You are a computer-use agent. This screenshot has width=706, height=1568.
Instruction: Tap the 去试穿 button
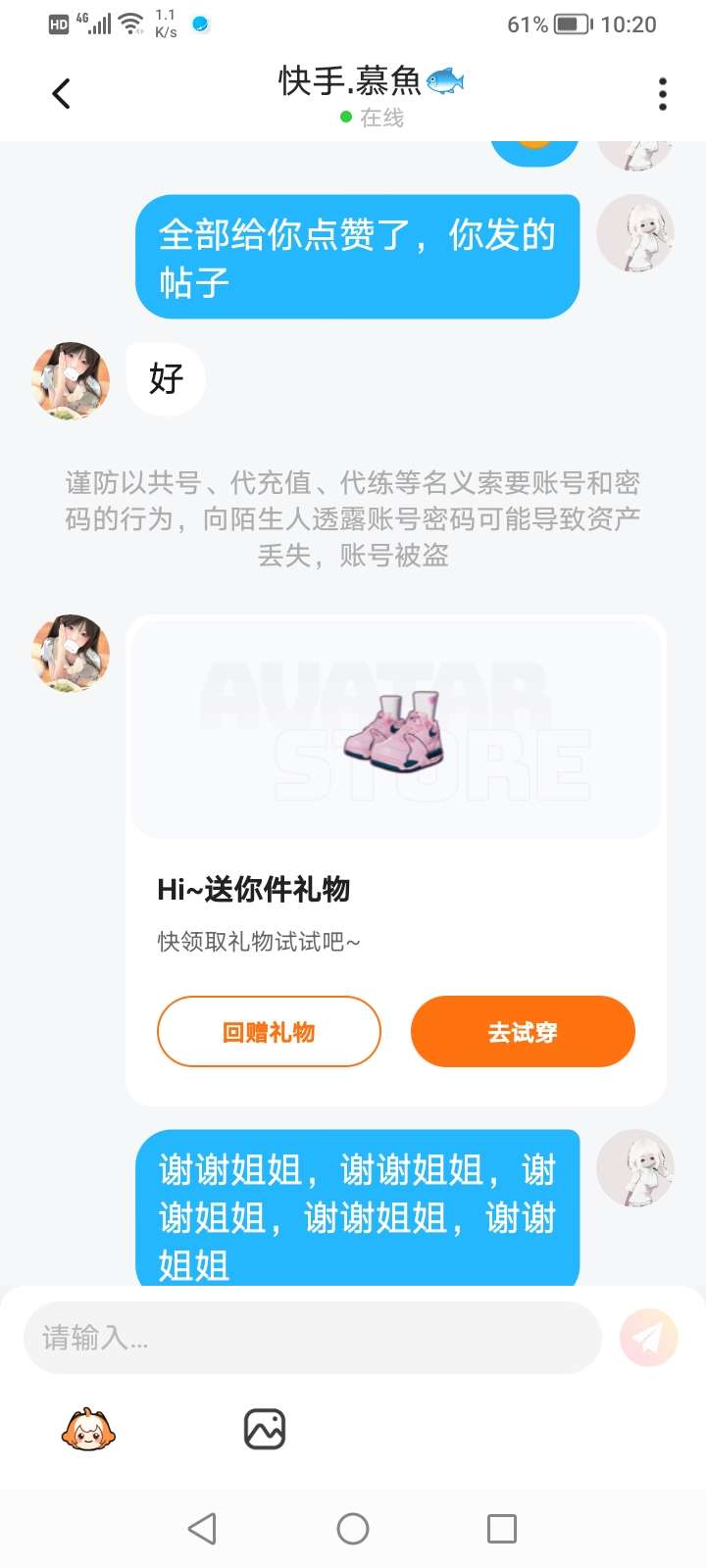523,1031
